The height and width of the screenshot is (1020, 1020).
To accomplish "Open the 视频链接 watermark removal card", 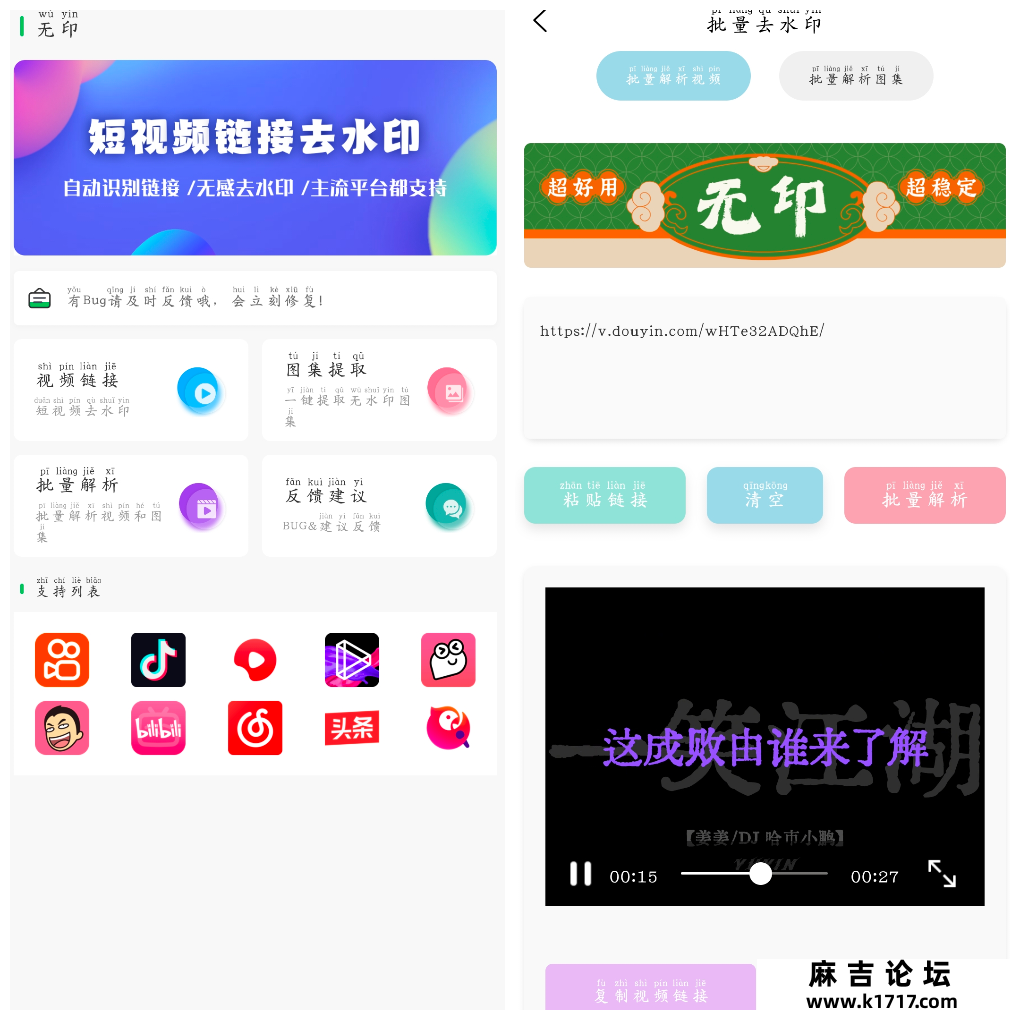I will pyautogui.click(x=130, y=390).
